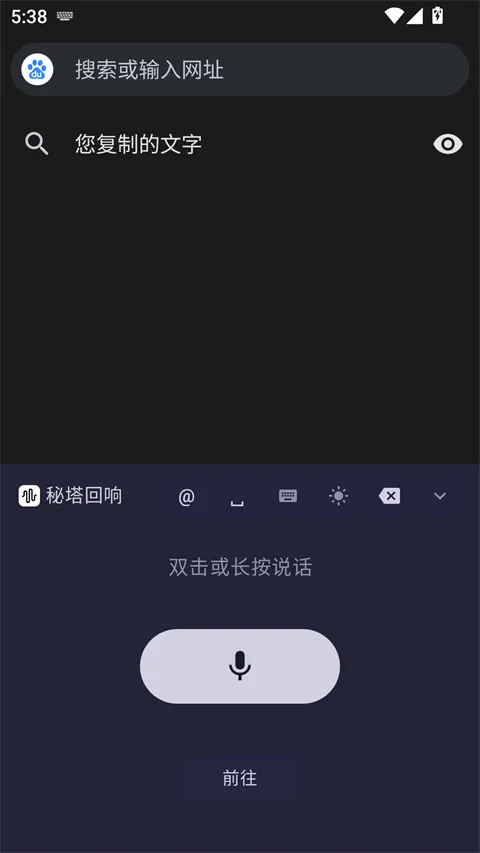
Task: Open the Baidu search engine icon
Action: pyautogui.click(x=37, y=70)
